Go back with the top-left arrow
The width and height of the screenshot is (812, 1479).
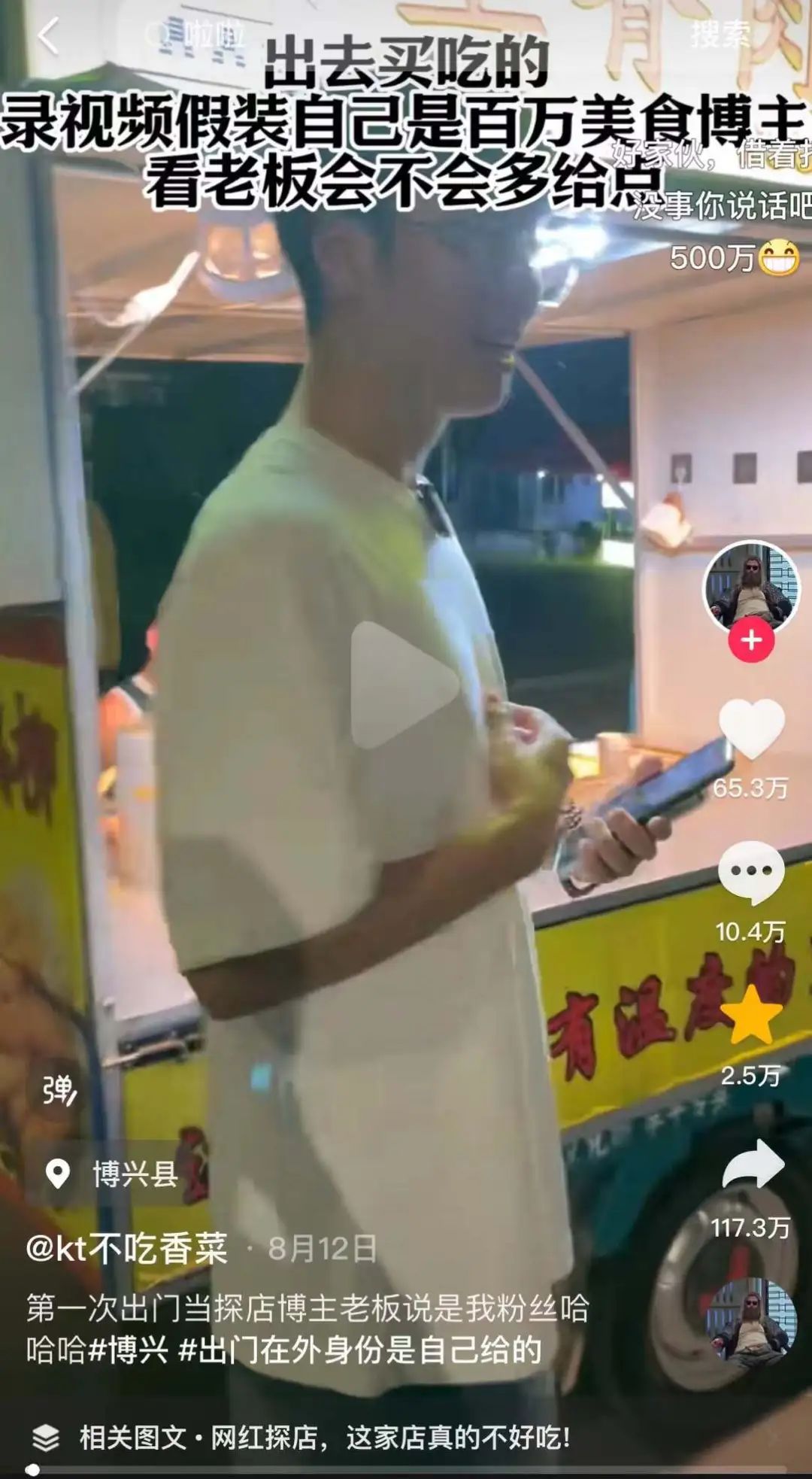tap(48, 35)
